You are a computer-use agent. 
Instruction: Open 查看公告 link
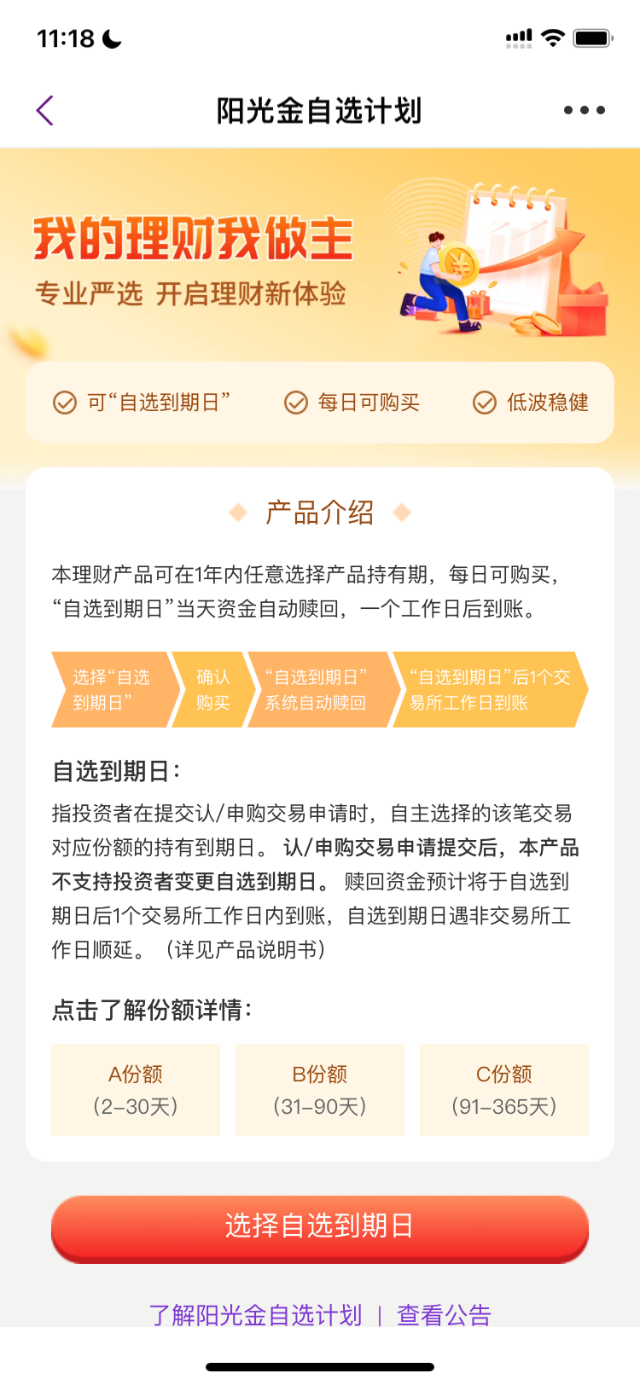[444, 1314]
